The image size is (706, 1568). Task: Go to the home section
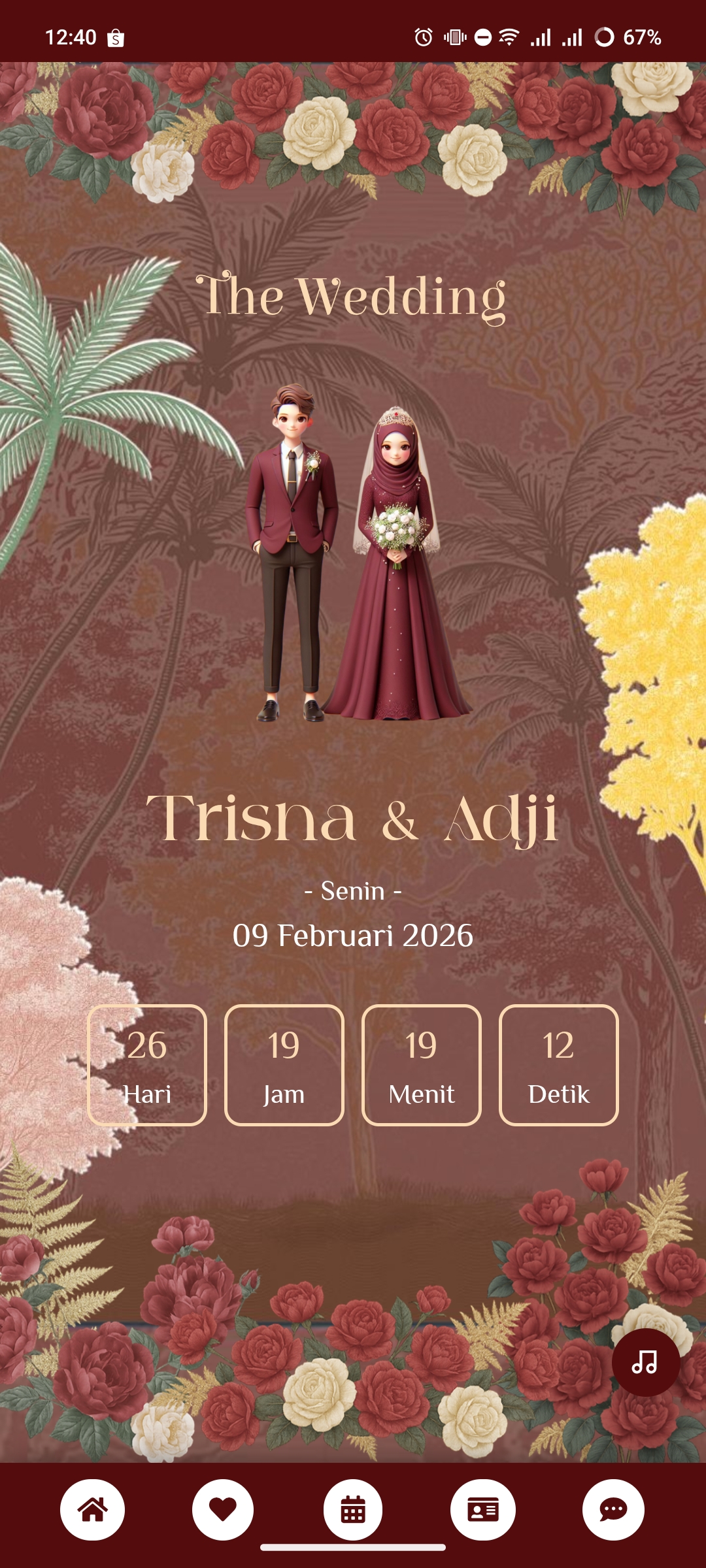click(93, 1510)
